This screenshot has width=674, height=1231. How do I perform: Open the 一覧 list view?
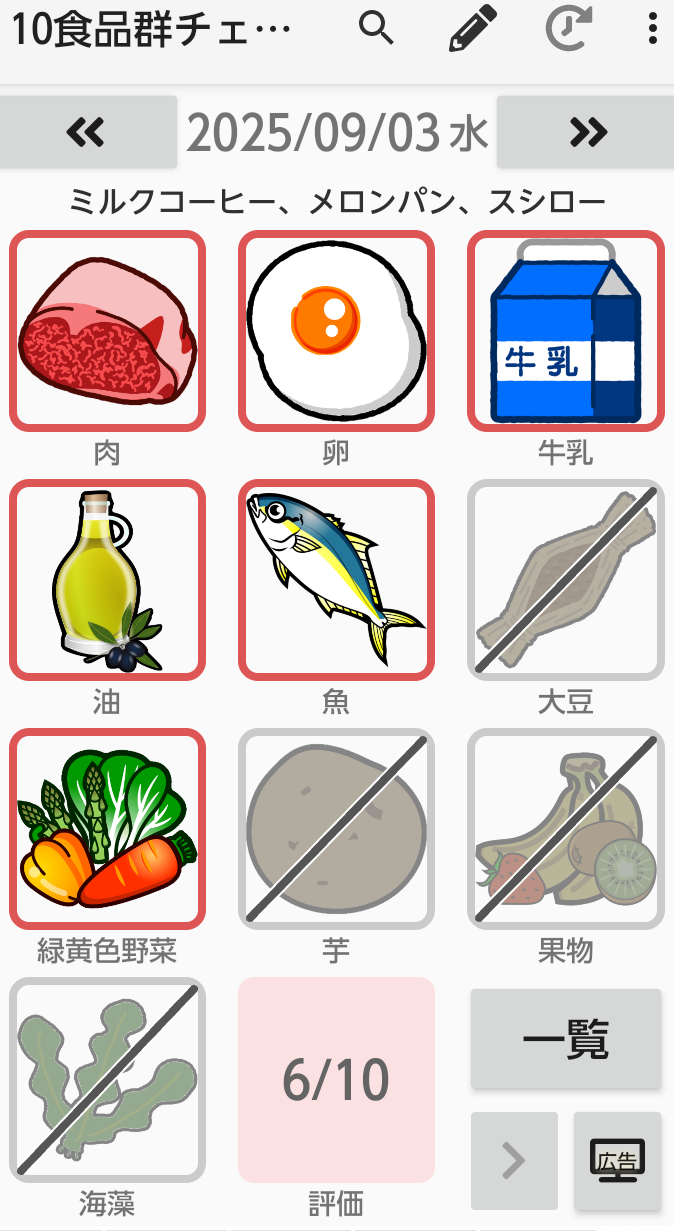point(566,1040)
